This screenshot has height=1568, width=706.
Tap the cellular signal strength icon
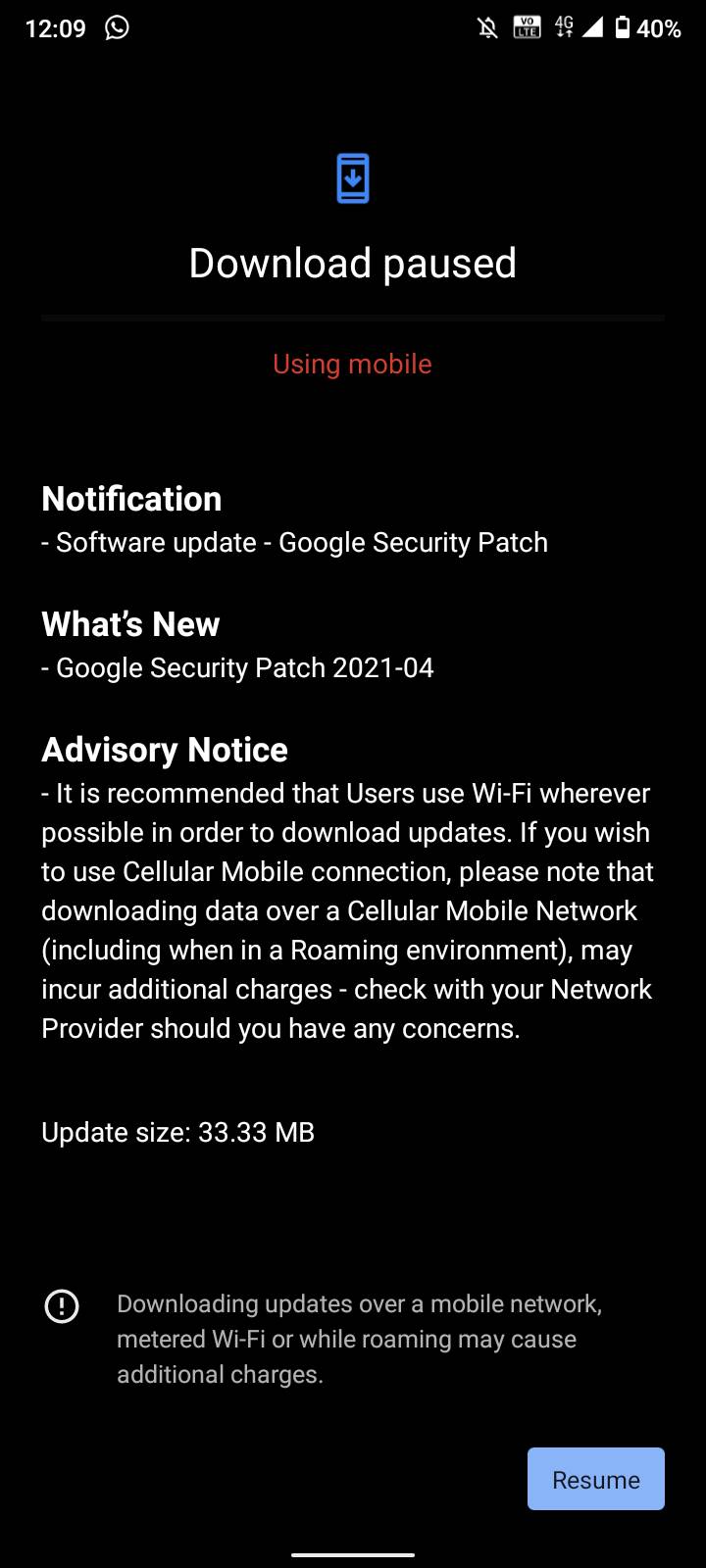click(595, 27)
